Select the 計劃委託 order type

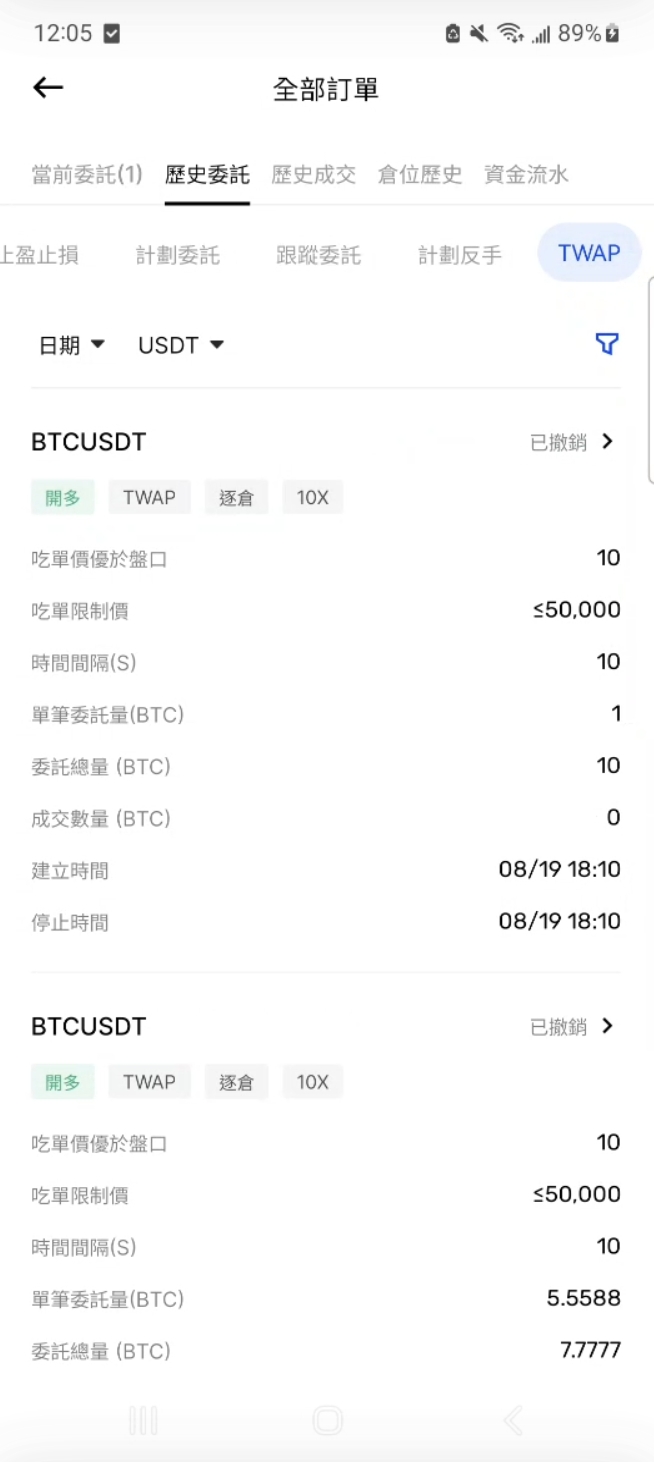[x=178, y=254]
